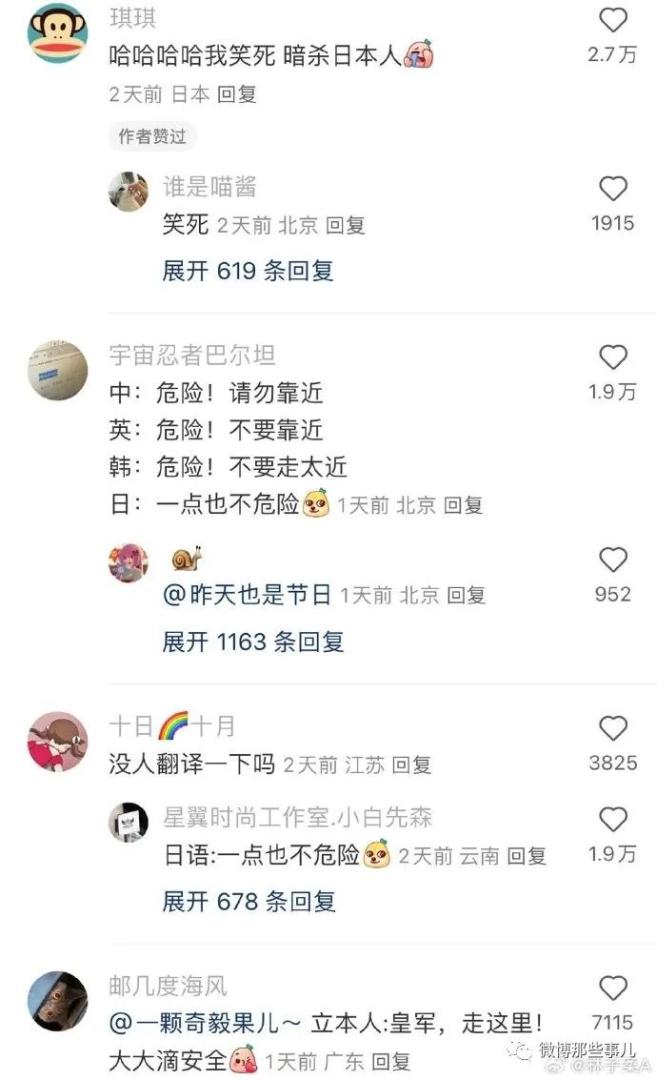
Task: Expand the 1163 replies
Action: (x=253, y=641)
